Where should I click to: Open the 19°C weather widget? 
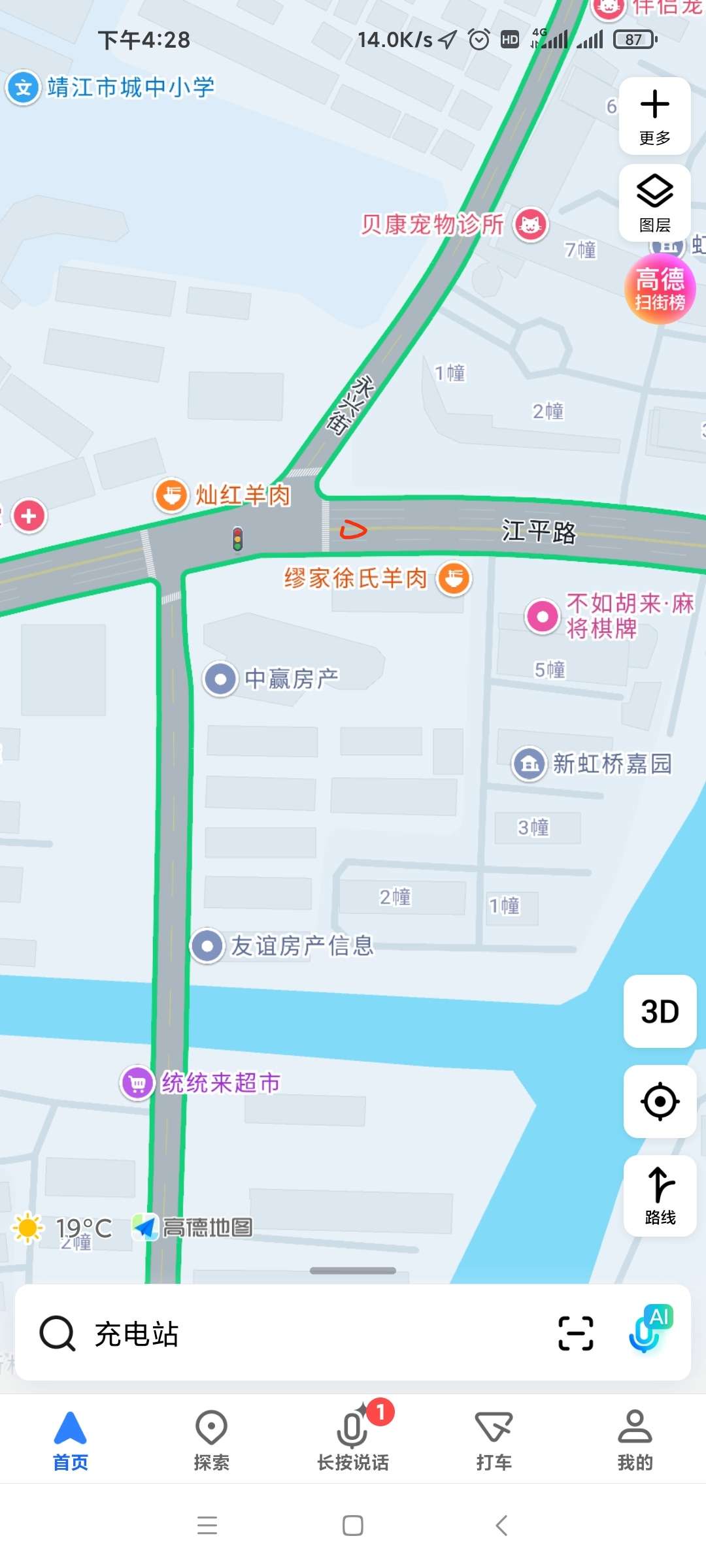click(x=63, y=1228)
